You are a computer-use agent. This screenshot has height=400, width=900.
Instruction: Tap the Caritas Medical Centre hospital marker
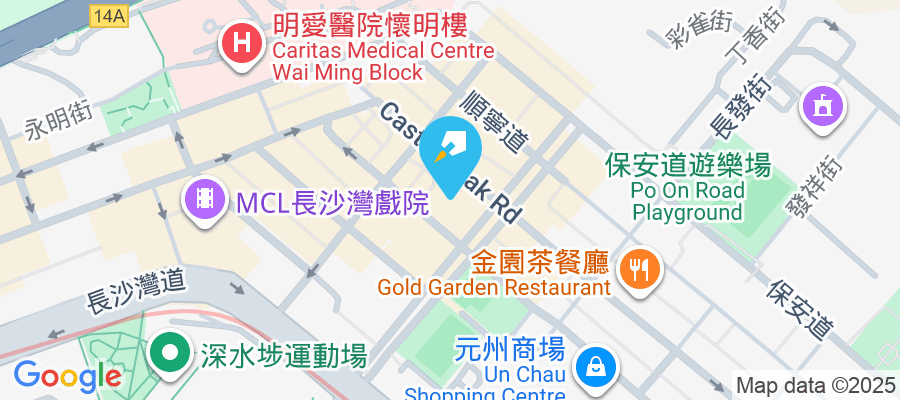241,44
